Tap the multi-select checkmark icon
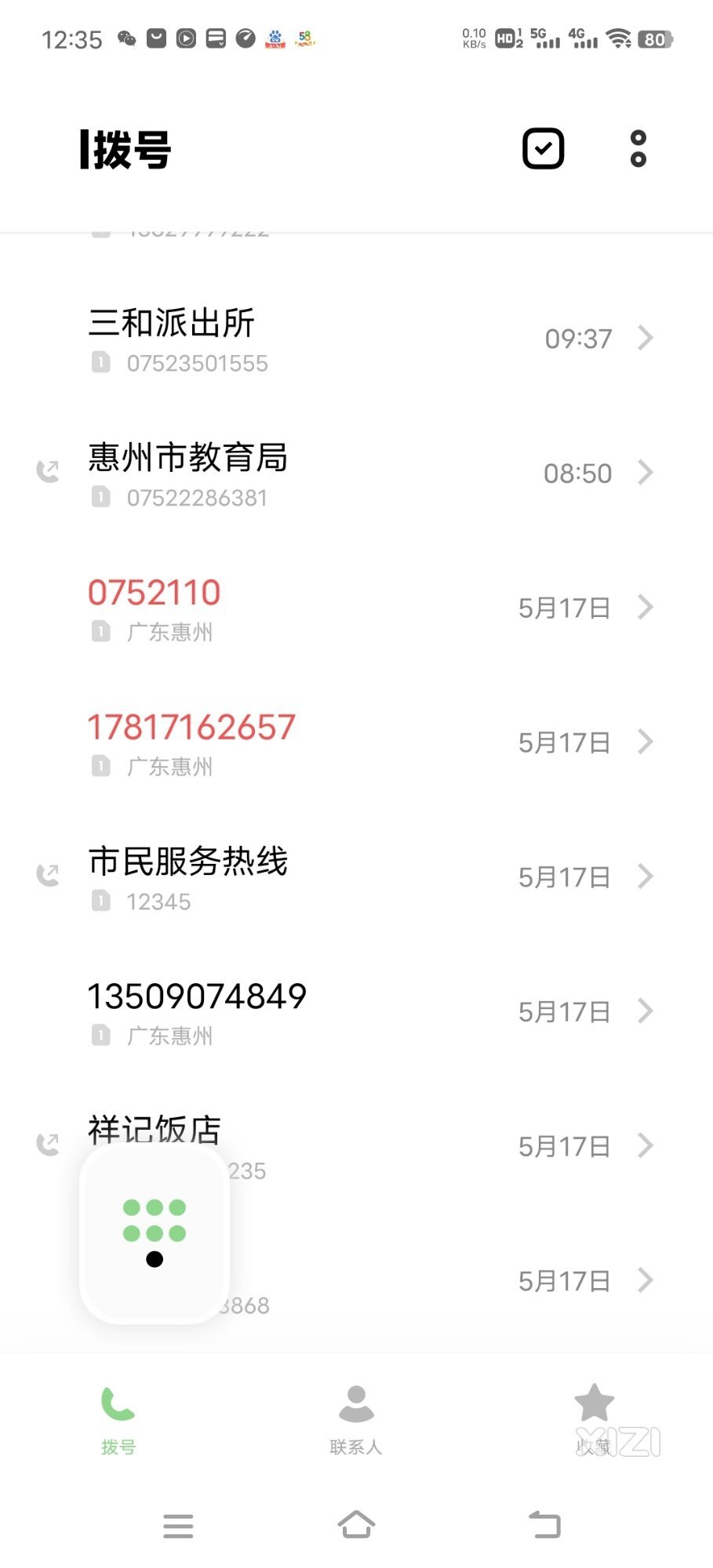This screenshot has height=1568, width=713. tap(543, 149)
